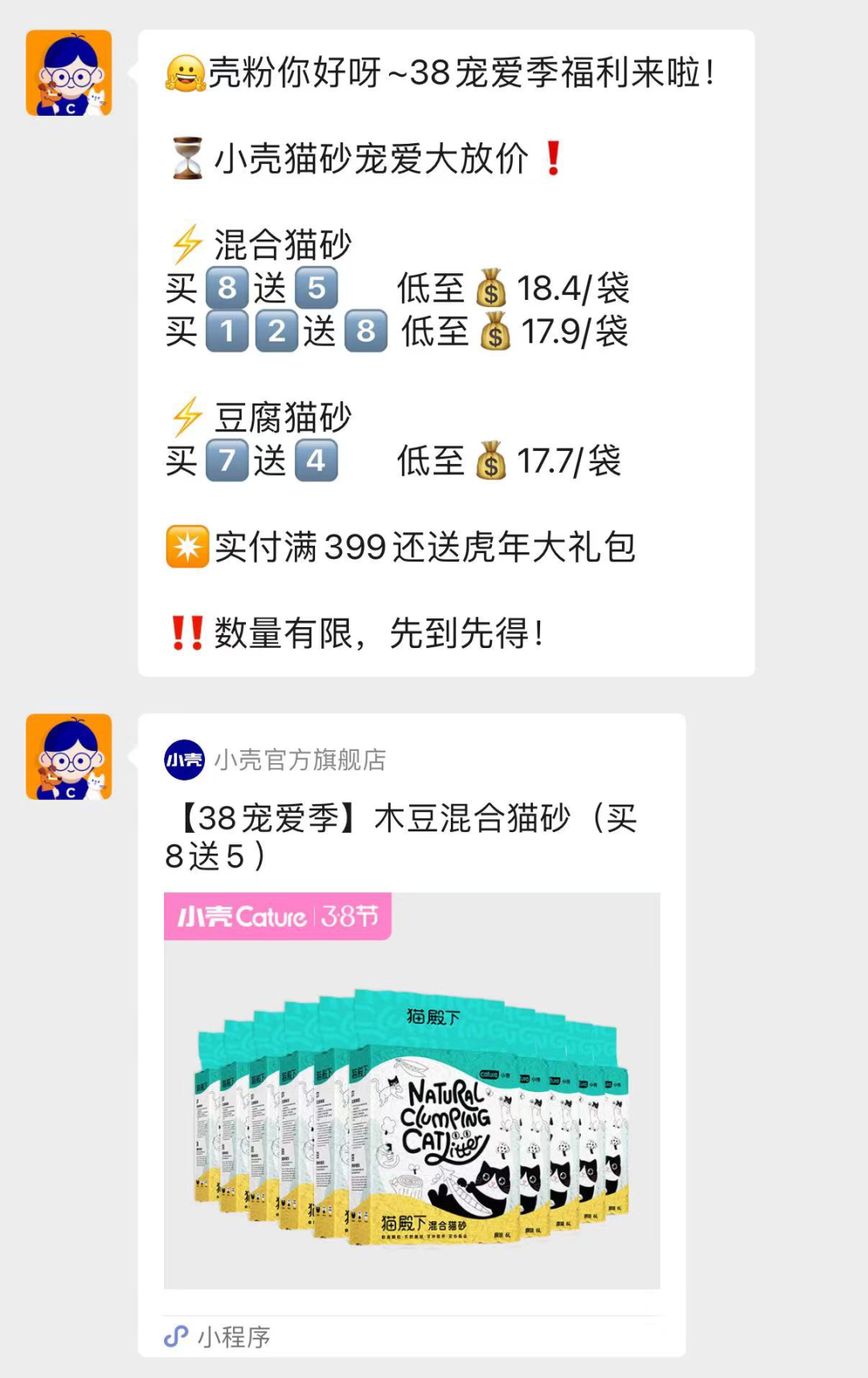Tap sender avatar beside the mini program card
Screen dimensions: 868x1378
point(69,757)
